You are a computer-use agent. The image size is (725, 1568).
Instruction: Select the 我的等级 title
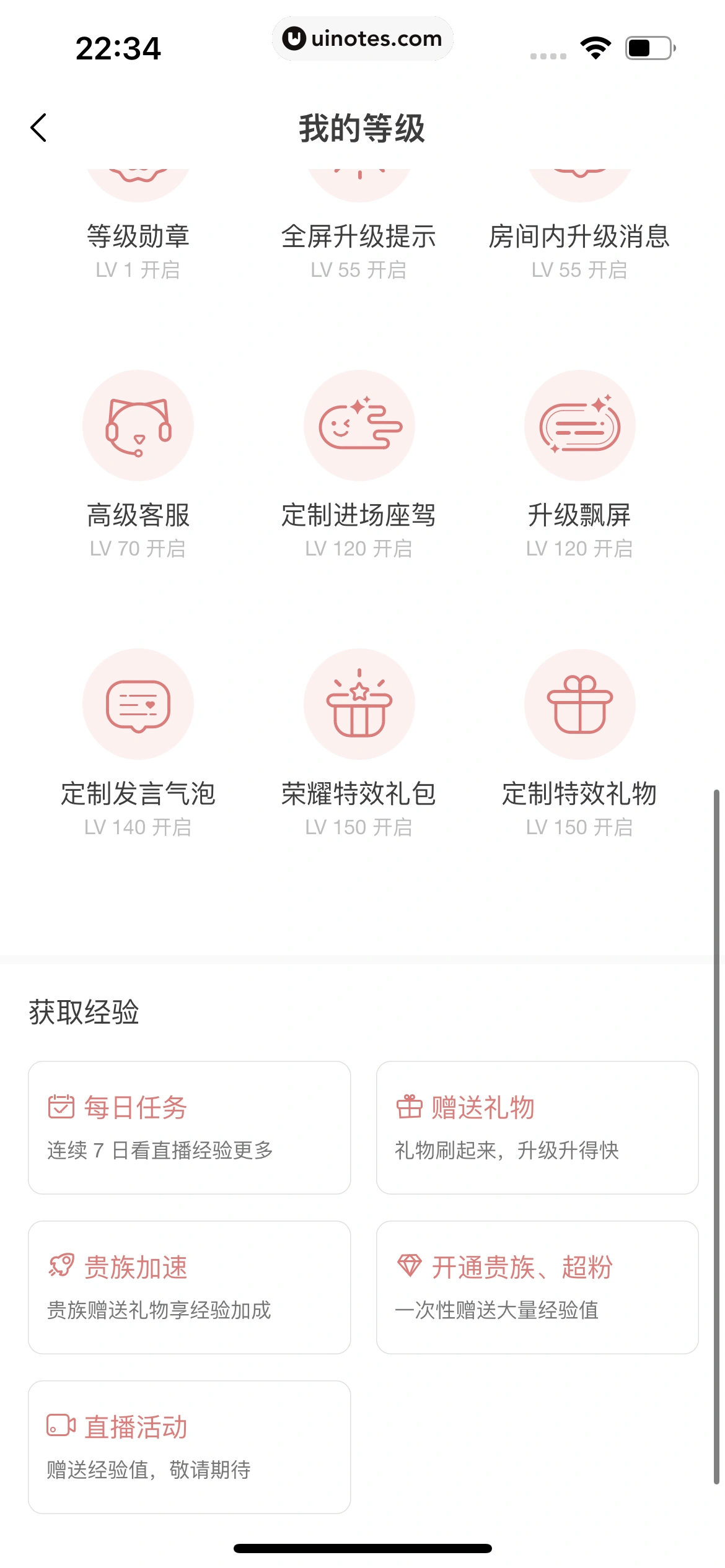click(362, 127)
